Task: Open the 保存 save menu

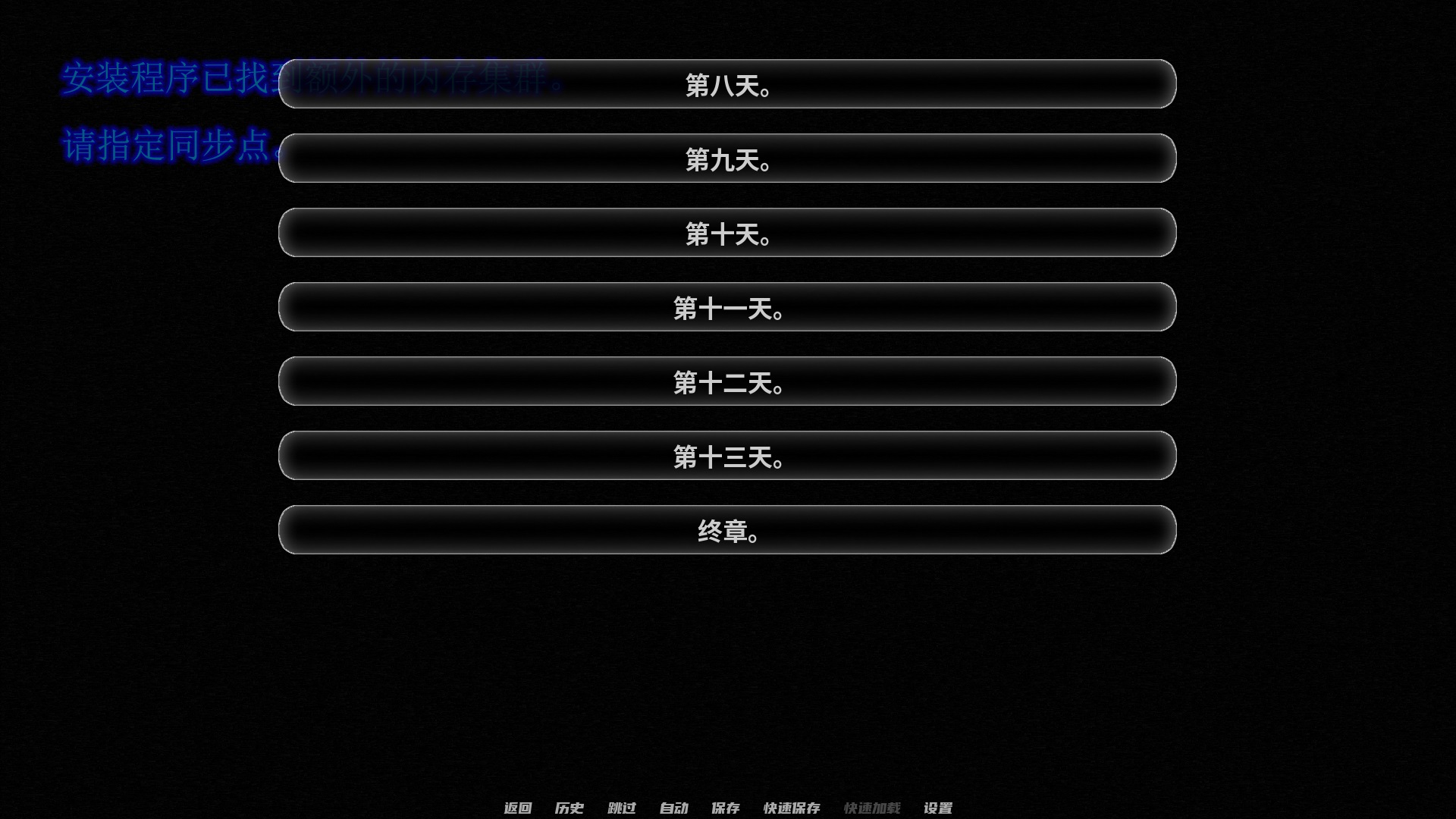Action: [x=725, y=808]
